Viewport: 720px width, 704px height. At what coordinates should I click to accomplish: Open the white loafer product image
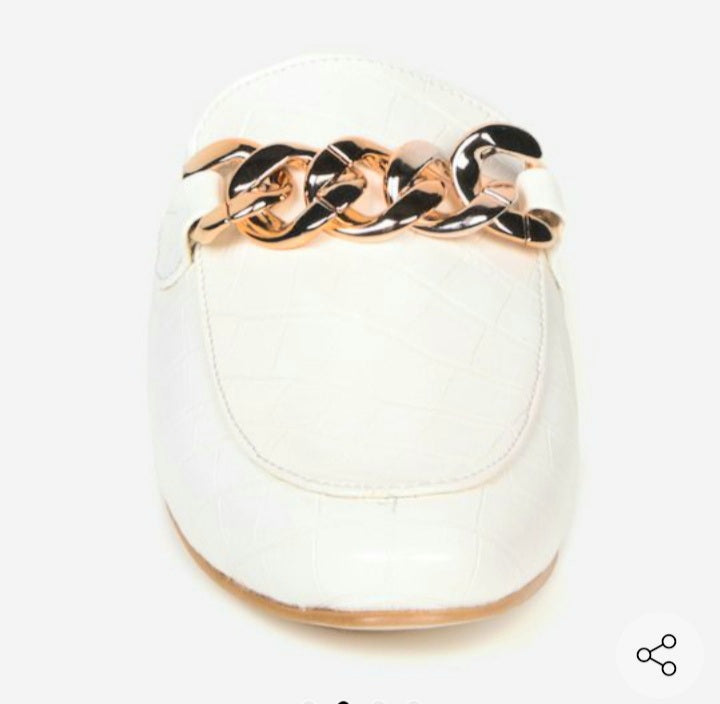pyautogui.click(x=360, y=340)
